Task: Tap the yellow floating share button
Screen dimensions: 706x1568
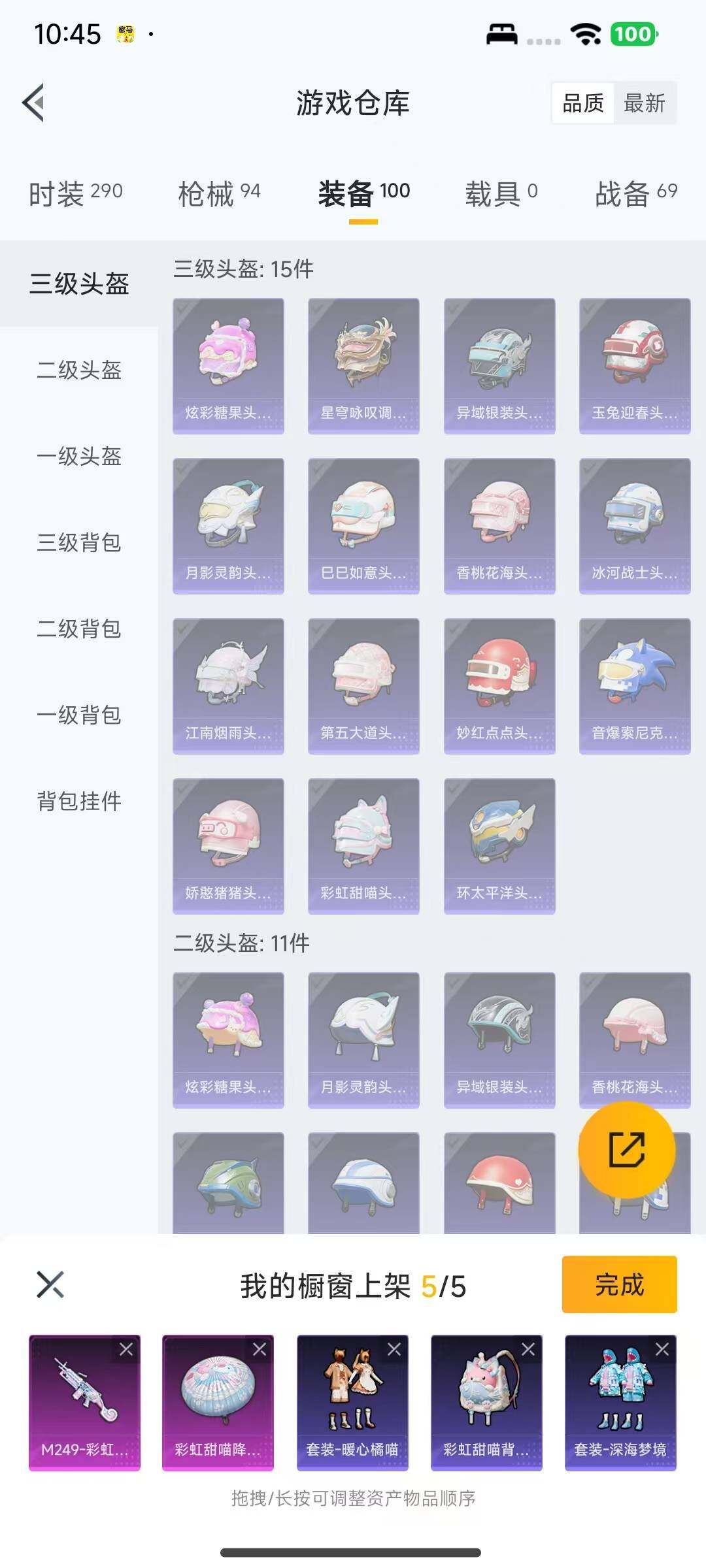Action: [626, 1149]
